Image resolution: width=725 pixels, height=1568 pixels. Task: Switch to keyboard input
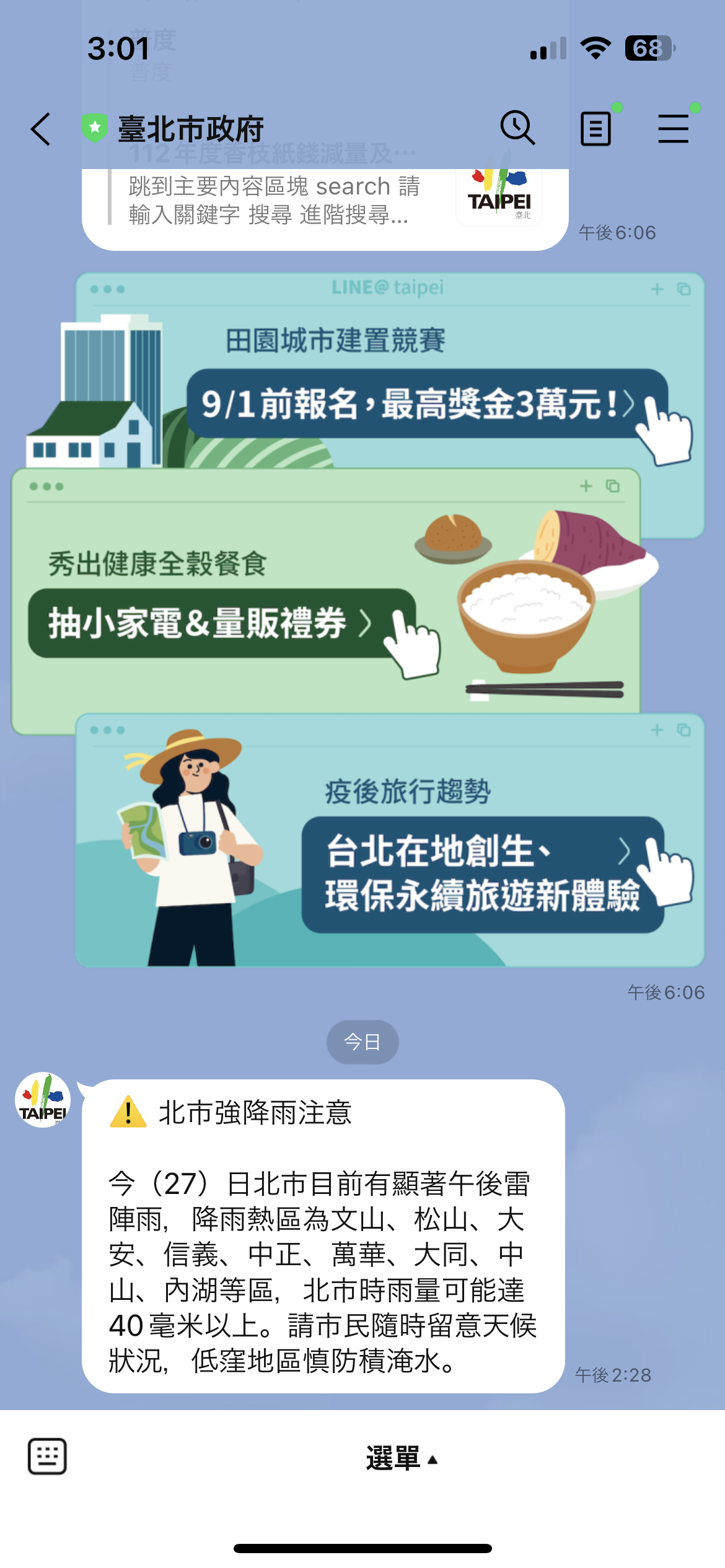tap(47, 1457)
